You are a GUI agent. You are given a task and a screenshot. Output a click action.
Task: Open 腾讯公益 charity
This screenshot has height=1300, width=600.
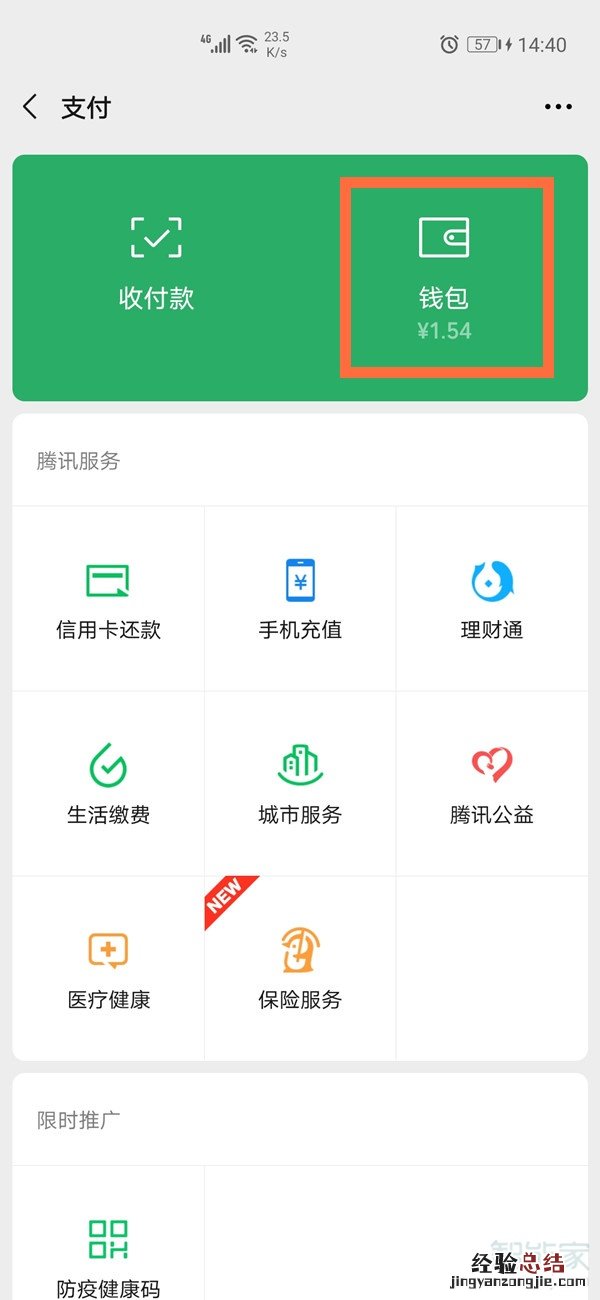pyautogui.click(x=492, y=785)
